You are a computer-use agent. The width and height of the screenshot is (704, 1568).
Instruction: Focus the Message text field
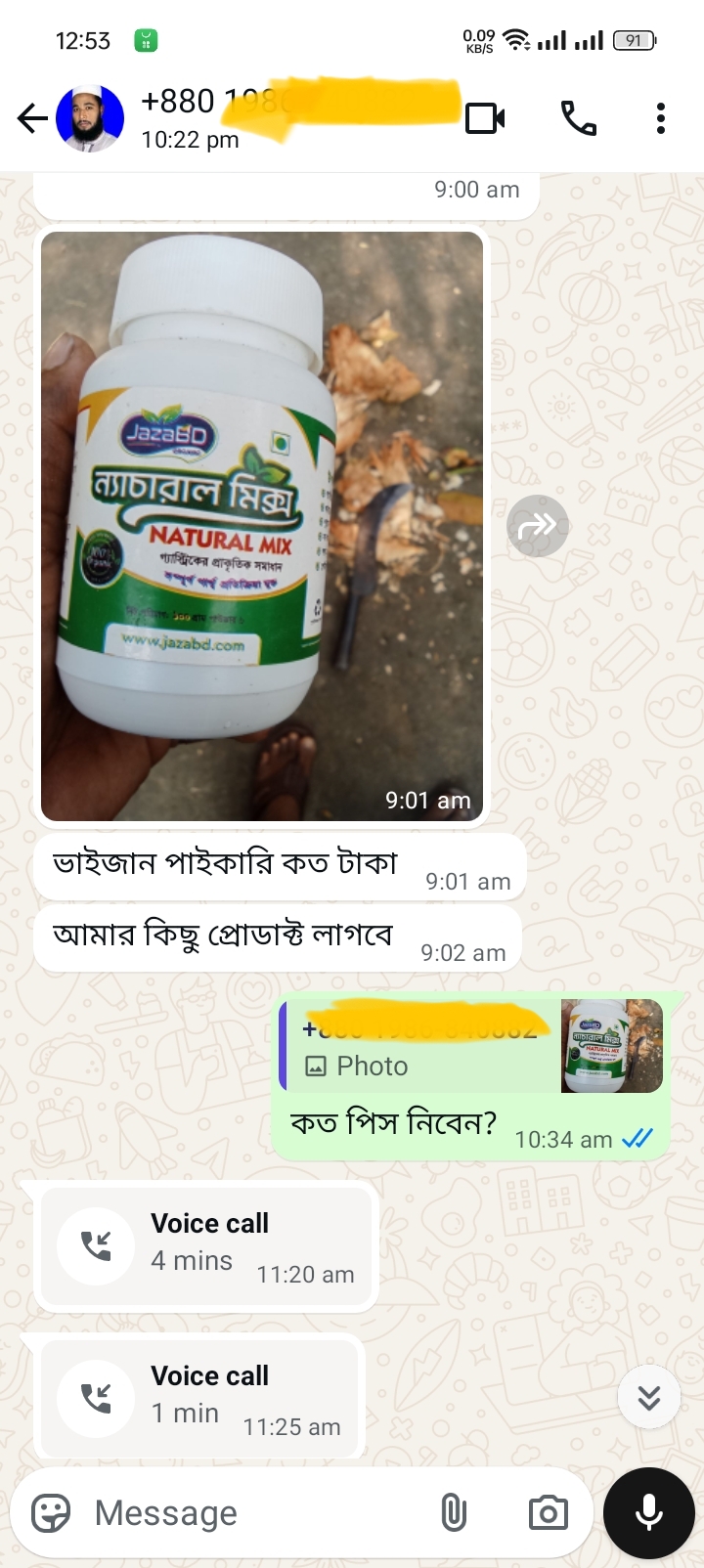point(254,1513)
